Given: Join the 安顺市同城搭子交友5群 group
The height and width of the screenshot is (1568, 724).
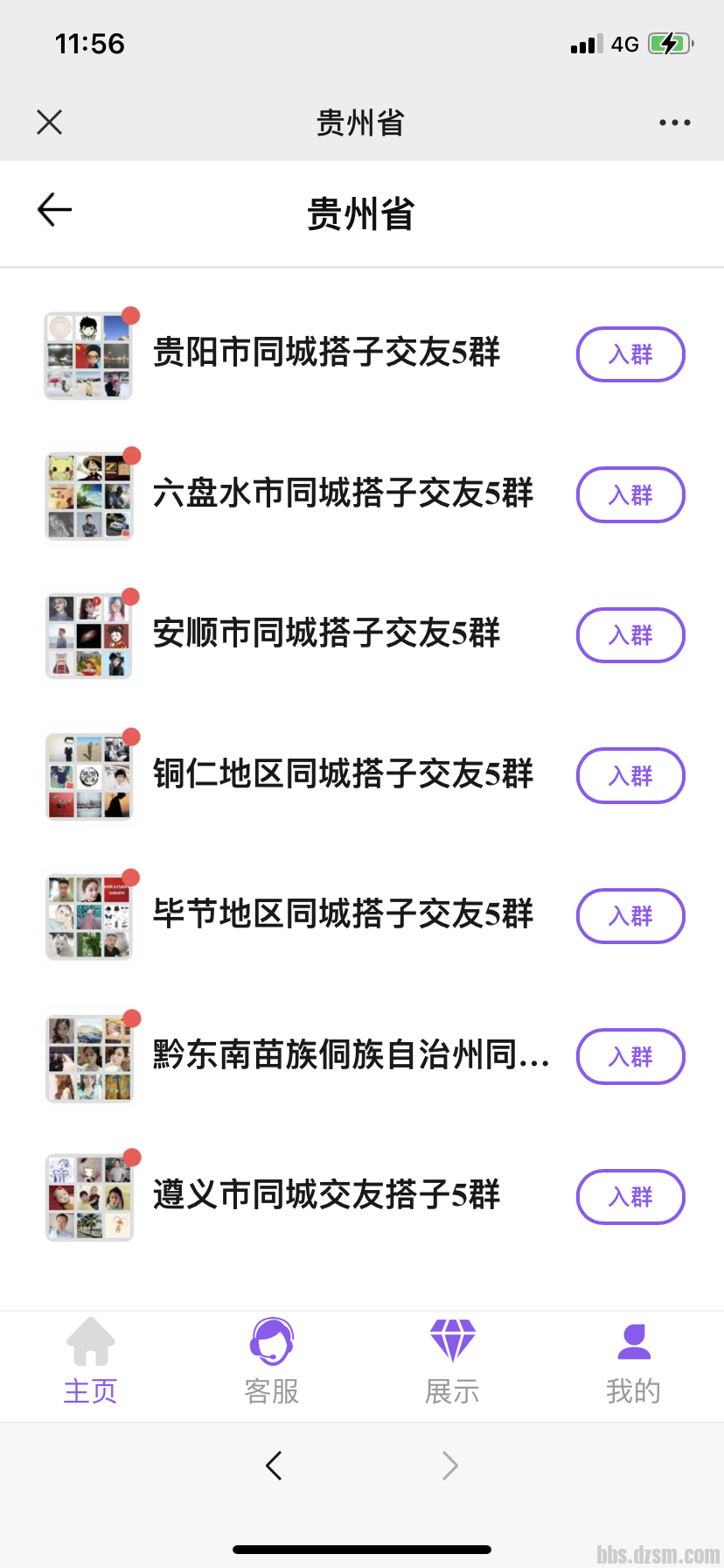Looking at the screenshot, I should 630,635.
